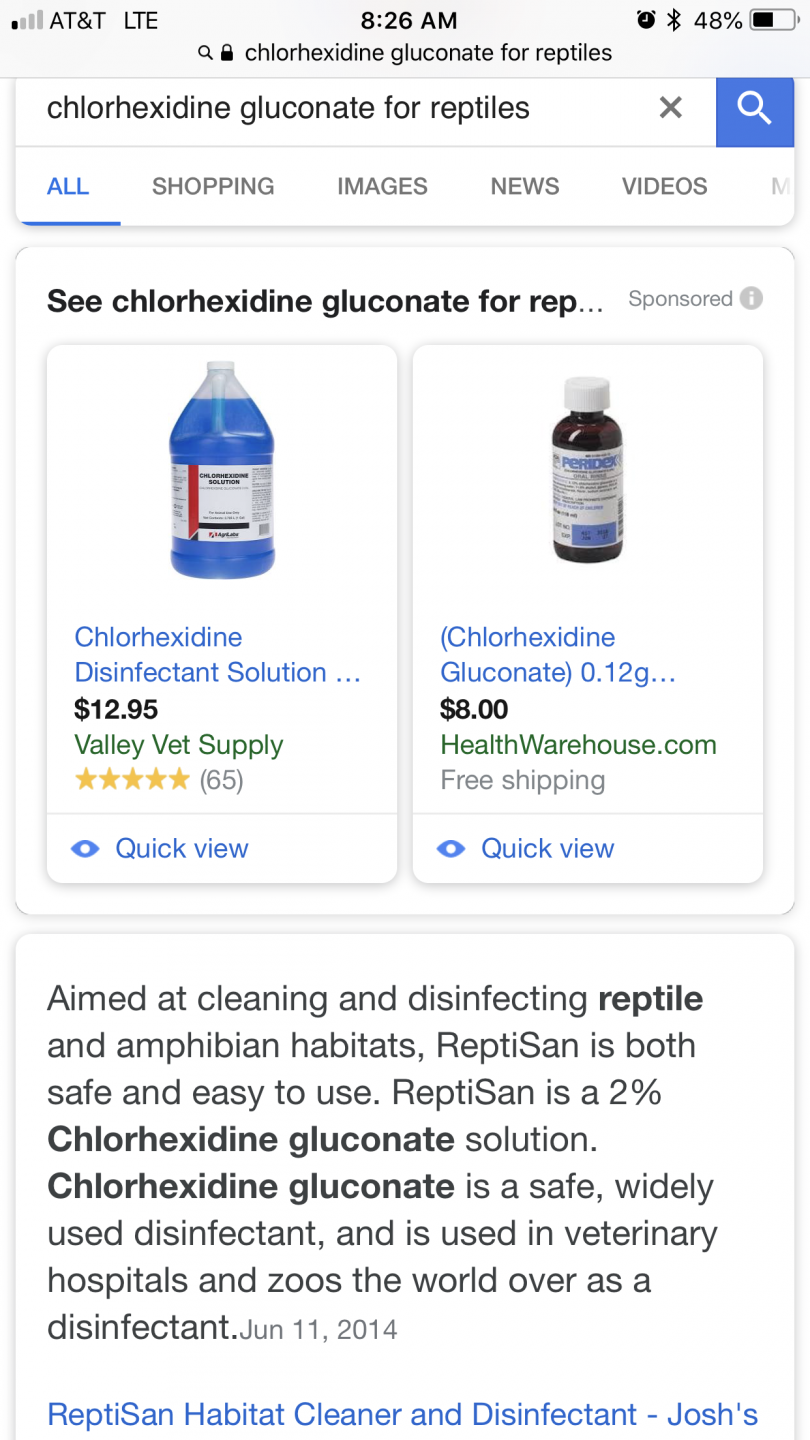Clear the search query with the X
The image size is (810, 1440).
(x=671, y=108)
